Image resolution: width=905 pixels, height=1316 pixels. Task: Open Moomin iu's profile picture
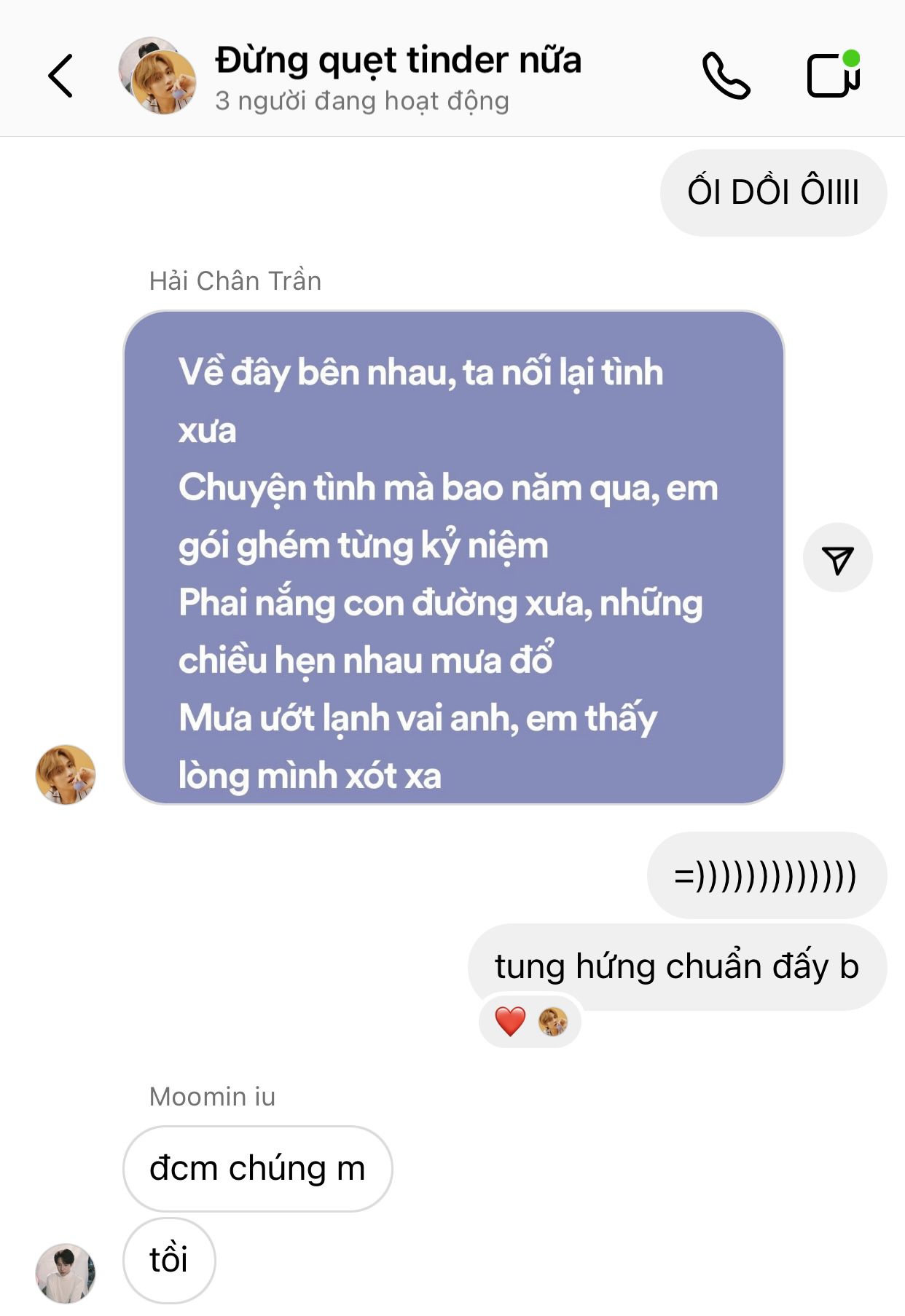[x=66, y=1272]
